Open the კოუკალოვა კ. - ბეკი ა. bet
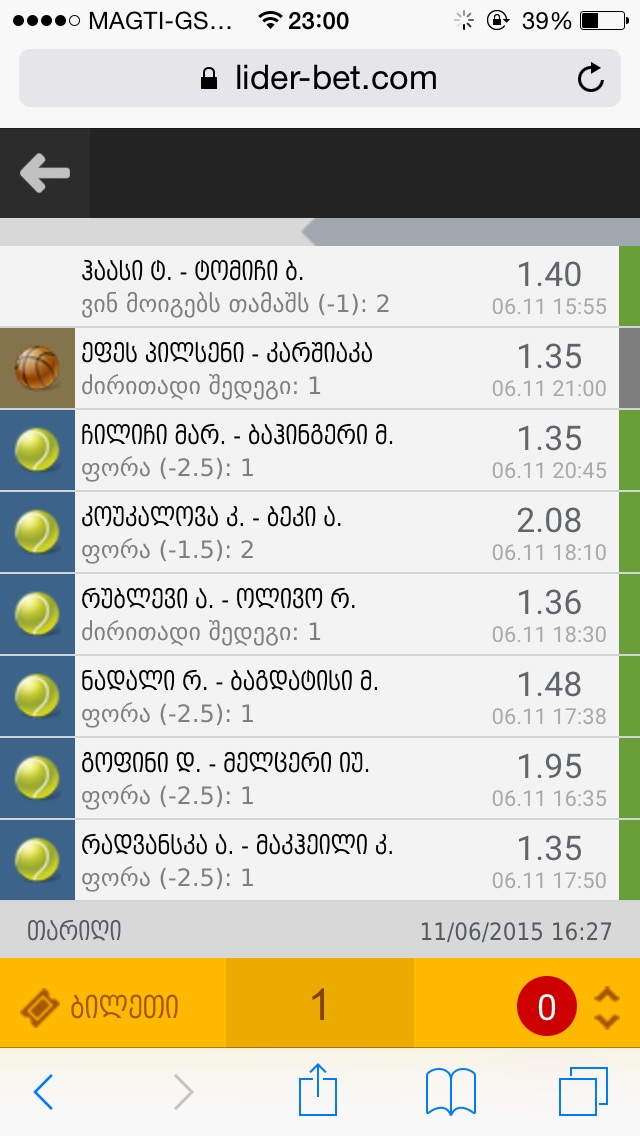640x1136 pixels. click(300, 533)
